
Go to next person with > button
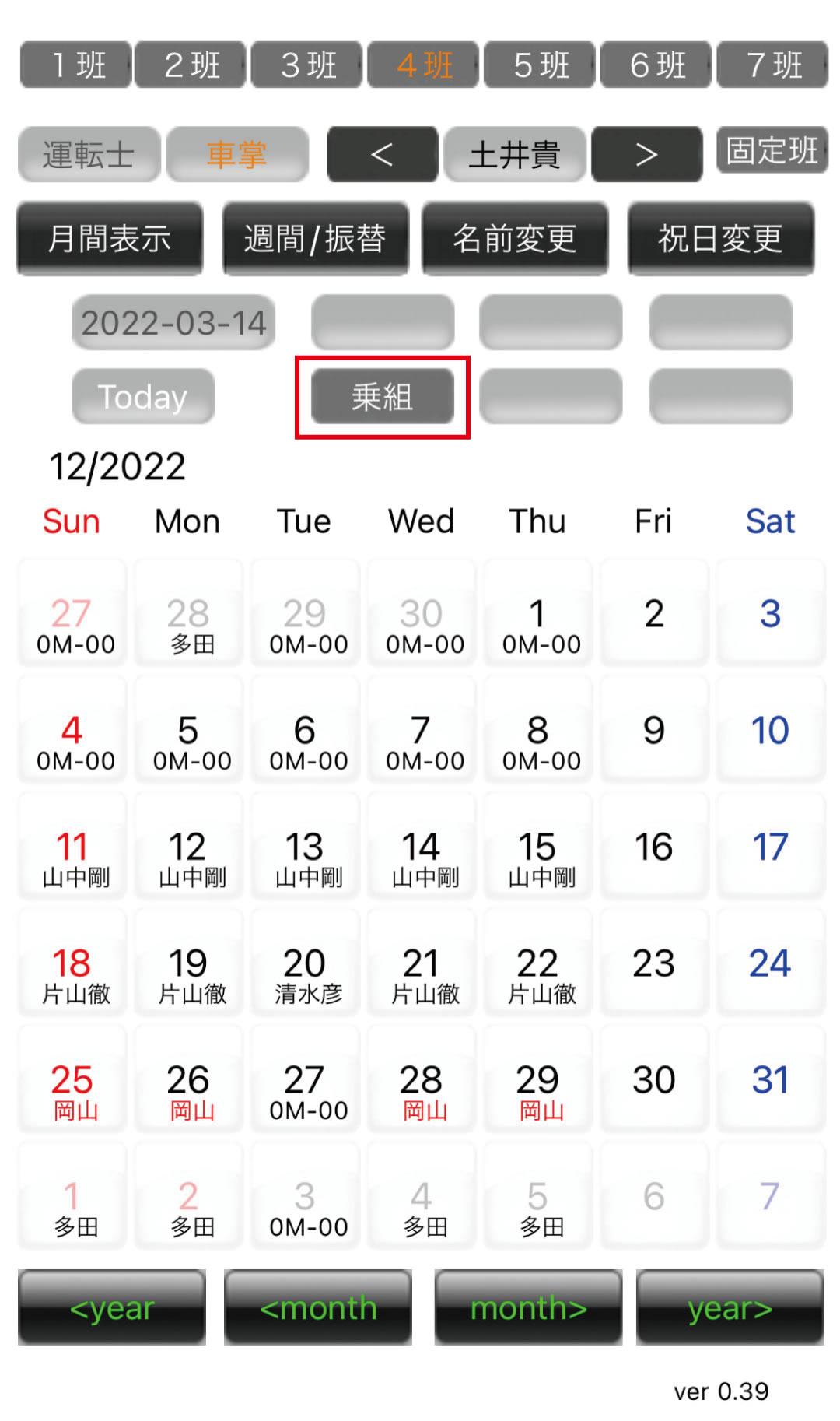coord(646,155)
